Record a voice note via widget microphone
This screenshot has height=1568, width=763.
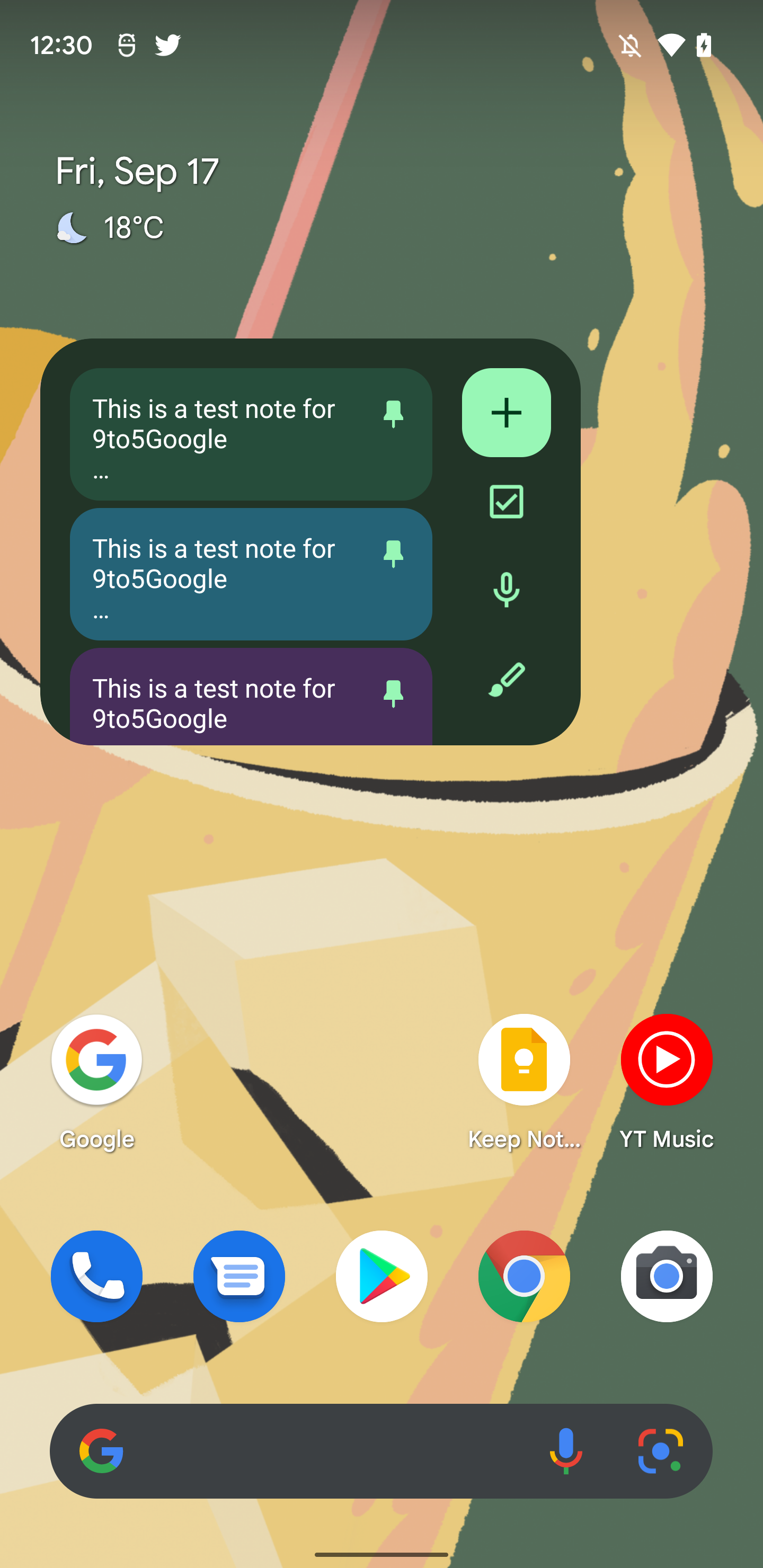click(x=506, y=590)
